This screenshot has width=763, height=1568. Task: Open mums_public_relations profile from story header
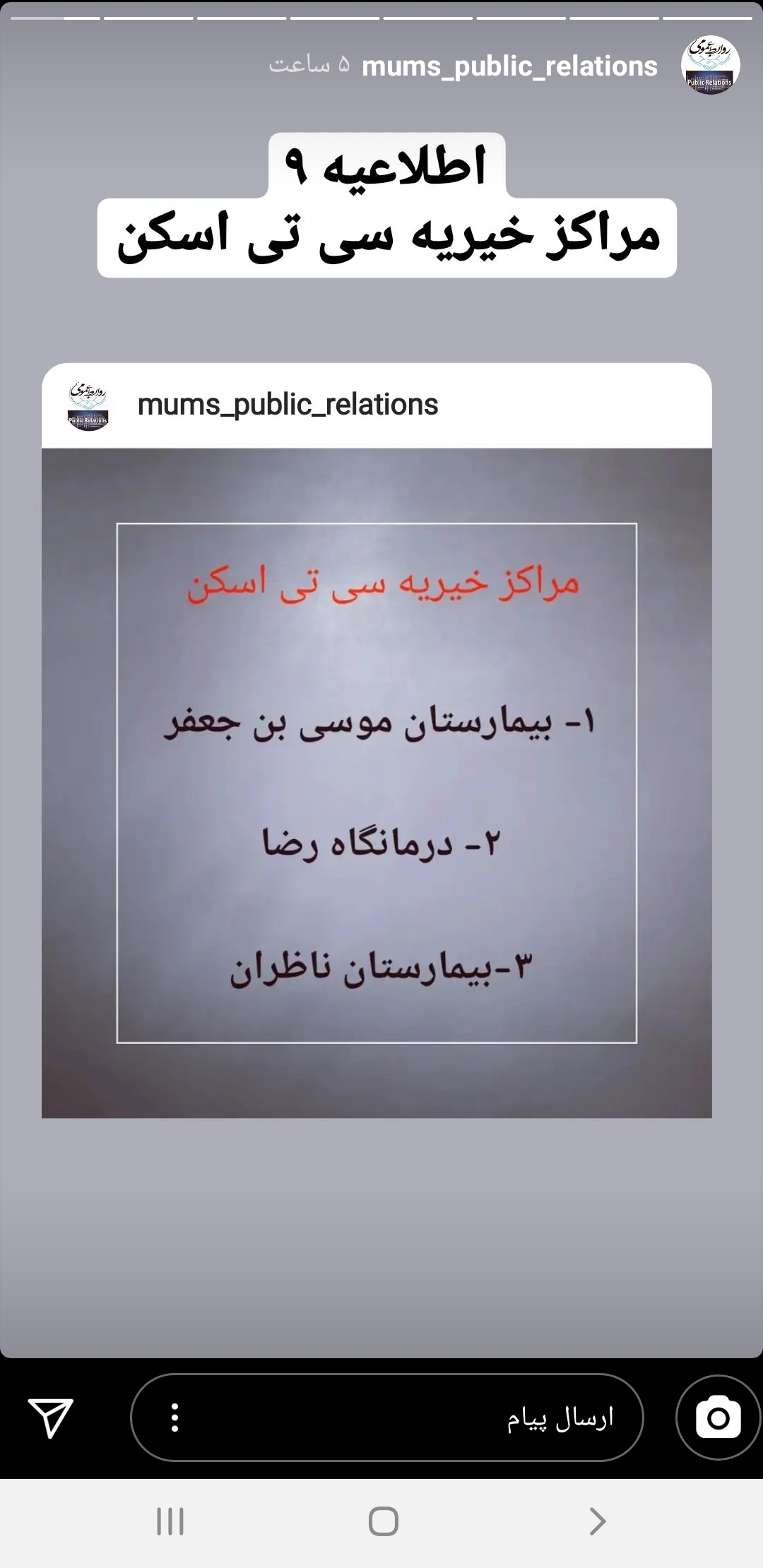click(509, 66)
